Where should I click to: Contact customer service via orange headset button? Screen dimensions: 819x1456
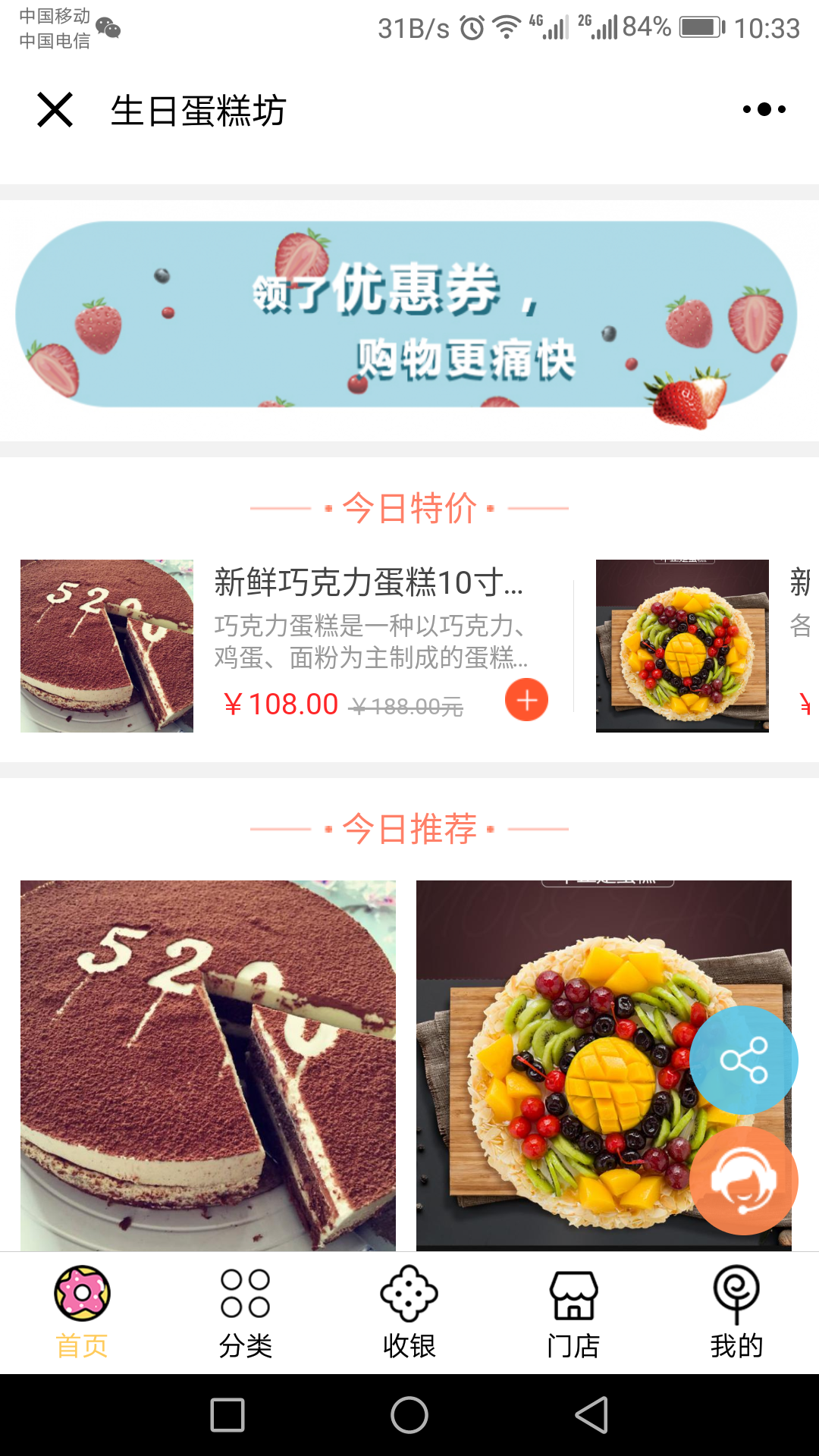coord(743,1180)
